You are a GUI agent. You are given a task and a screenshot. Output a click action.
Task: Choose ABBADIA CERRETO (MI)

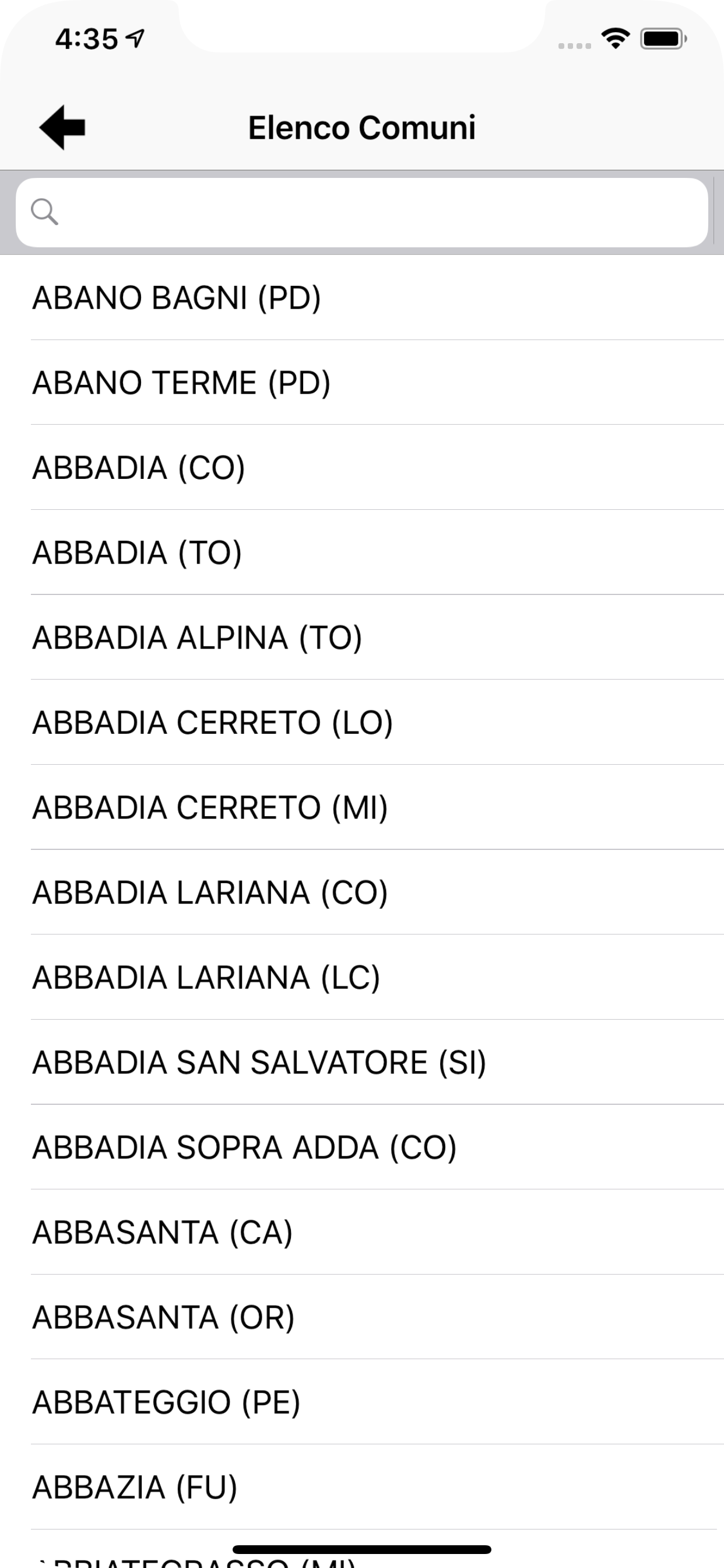coord(362,808)
